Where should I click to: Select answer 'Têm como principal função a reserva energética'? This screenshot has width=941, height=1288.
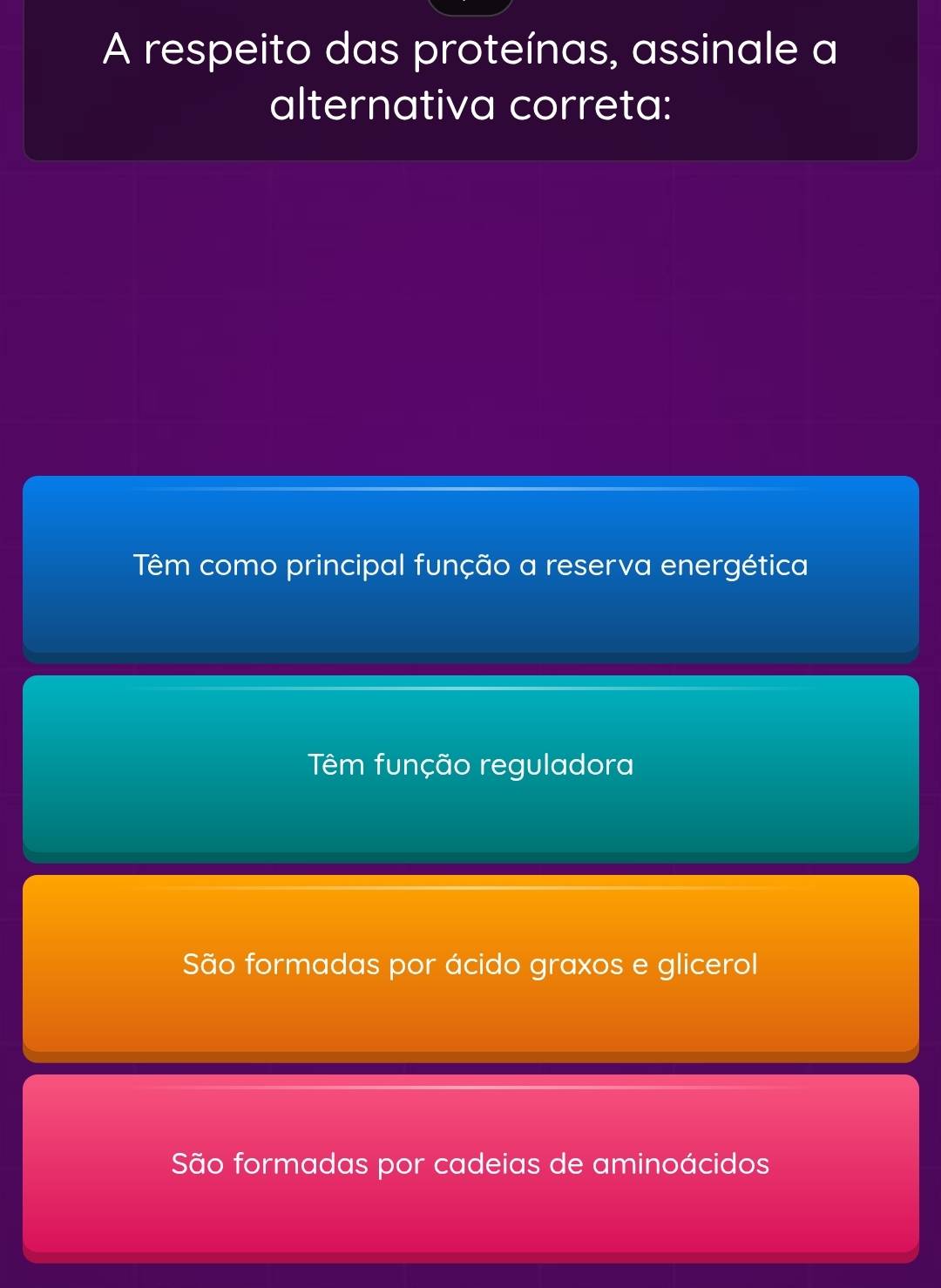tap(470, 565)
